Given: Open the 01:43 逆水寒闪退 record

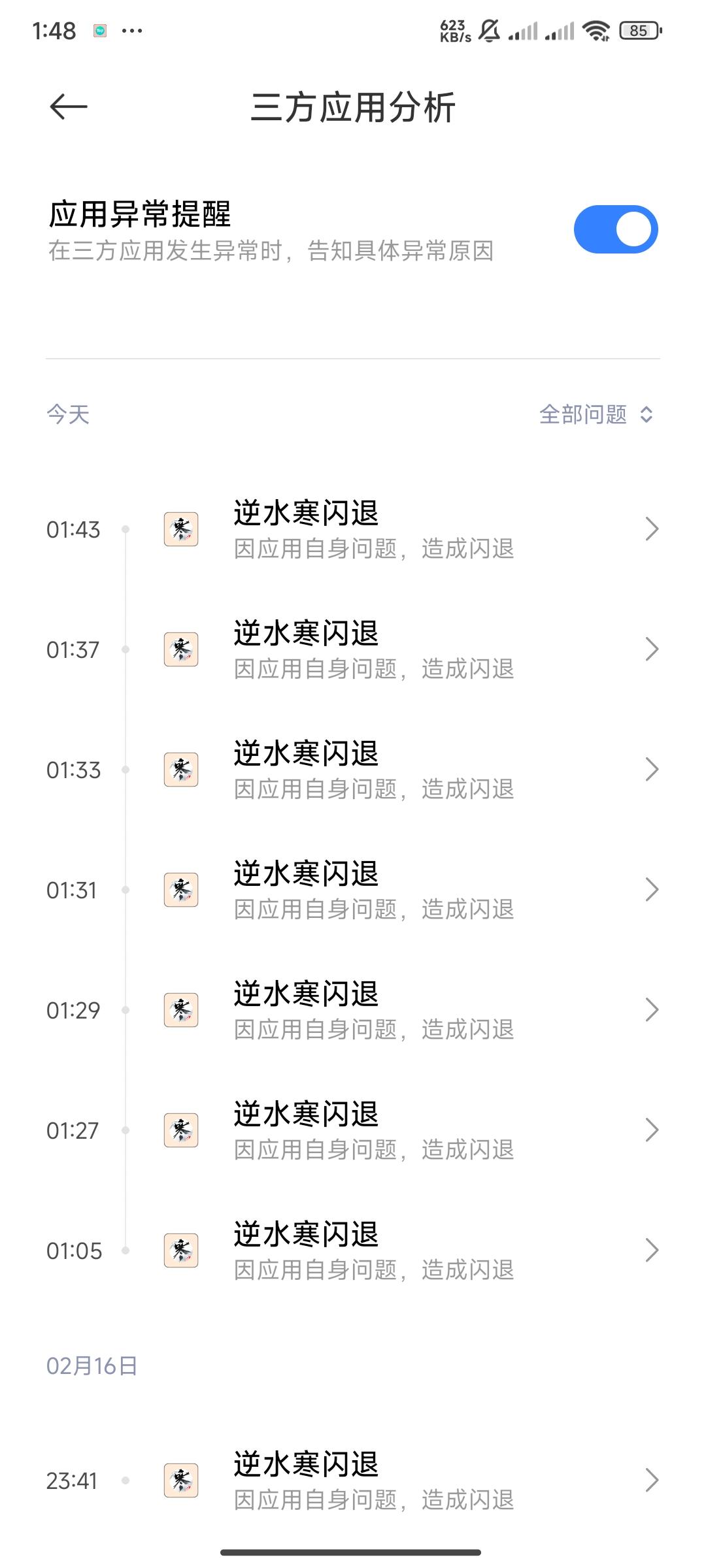Looking at the screenshot, I should click(373, 529).
